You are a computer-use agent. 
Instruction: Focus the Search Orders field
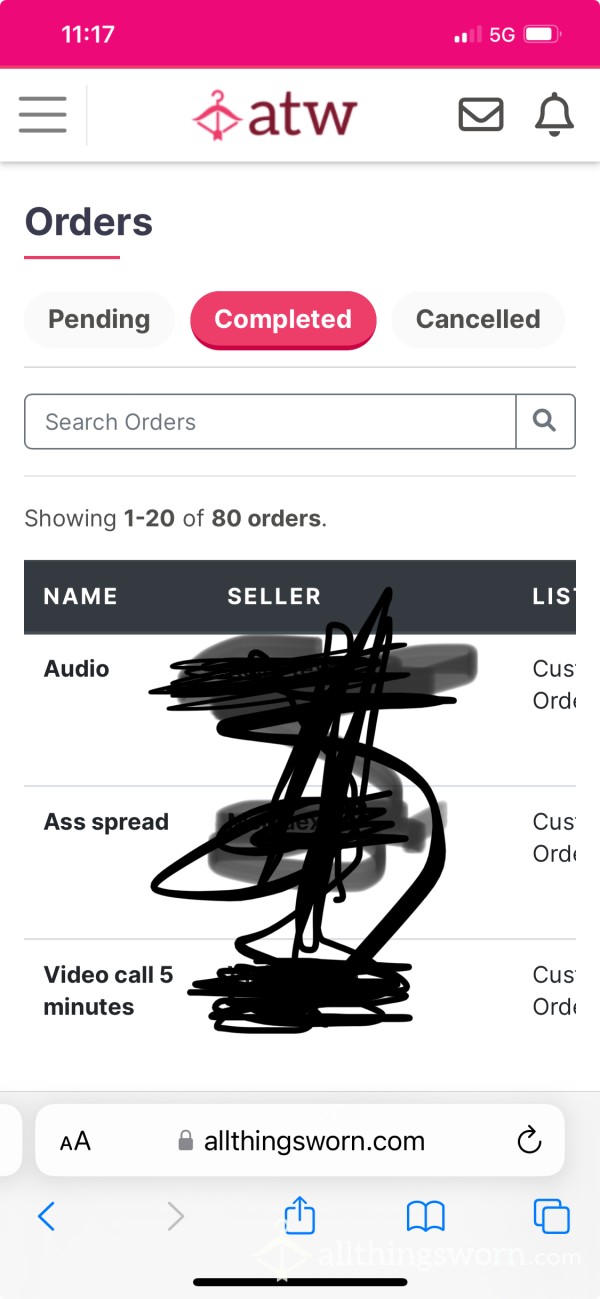[x=270, y=421]
